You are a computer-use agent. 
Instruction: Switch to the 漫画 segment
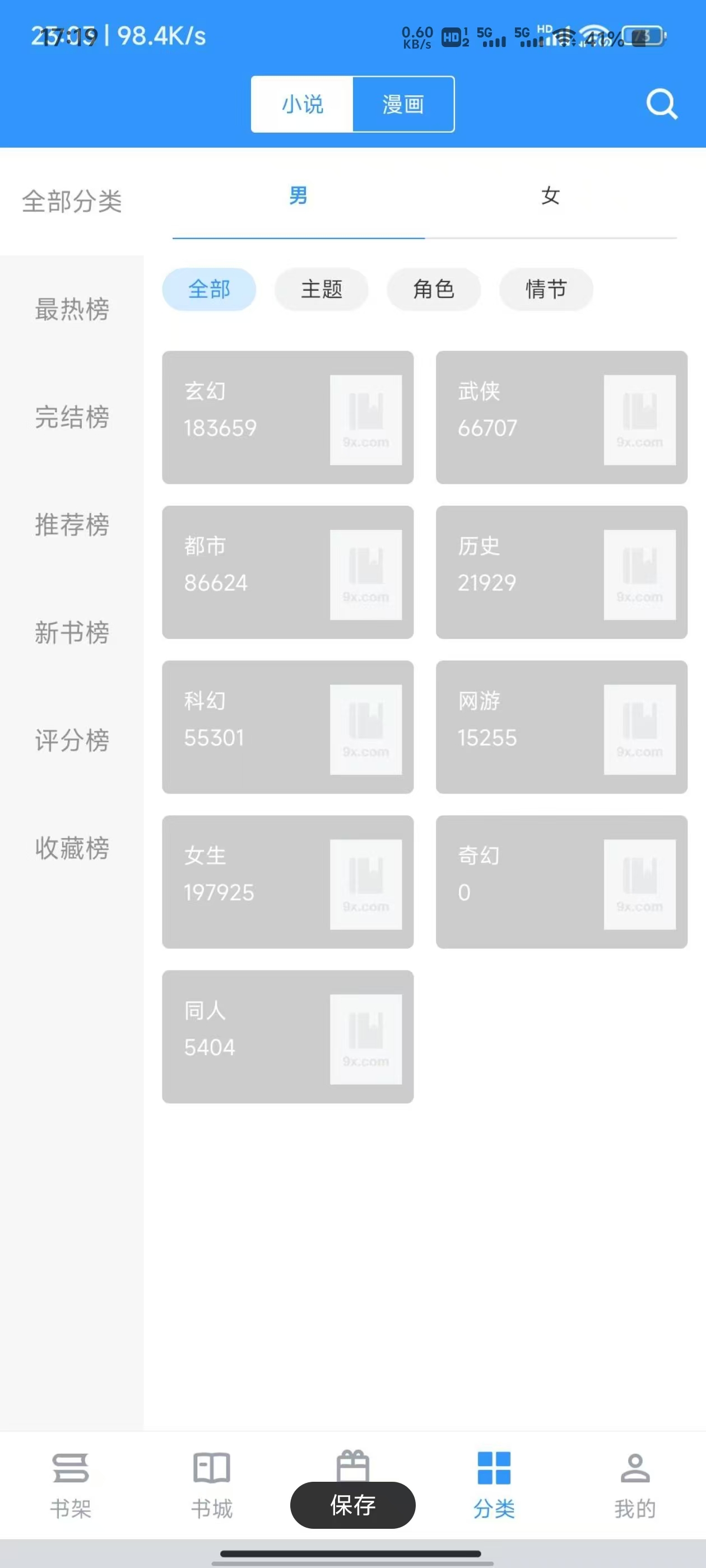click(x=403, y=104)
